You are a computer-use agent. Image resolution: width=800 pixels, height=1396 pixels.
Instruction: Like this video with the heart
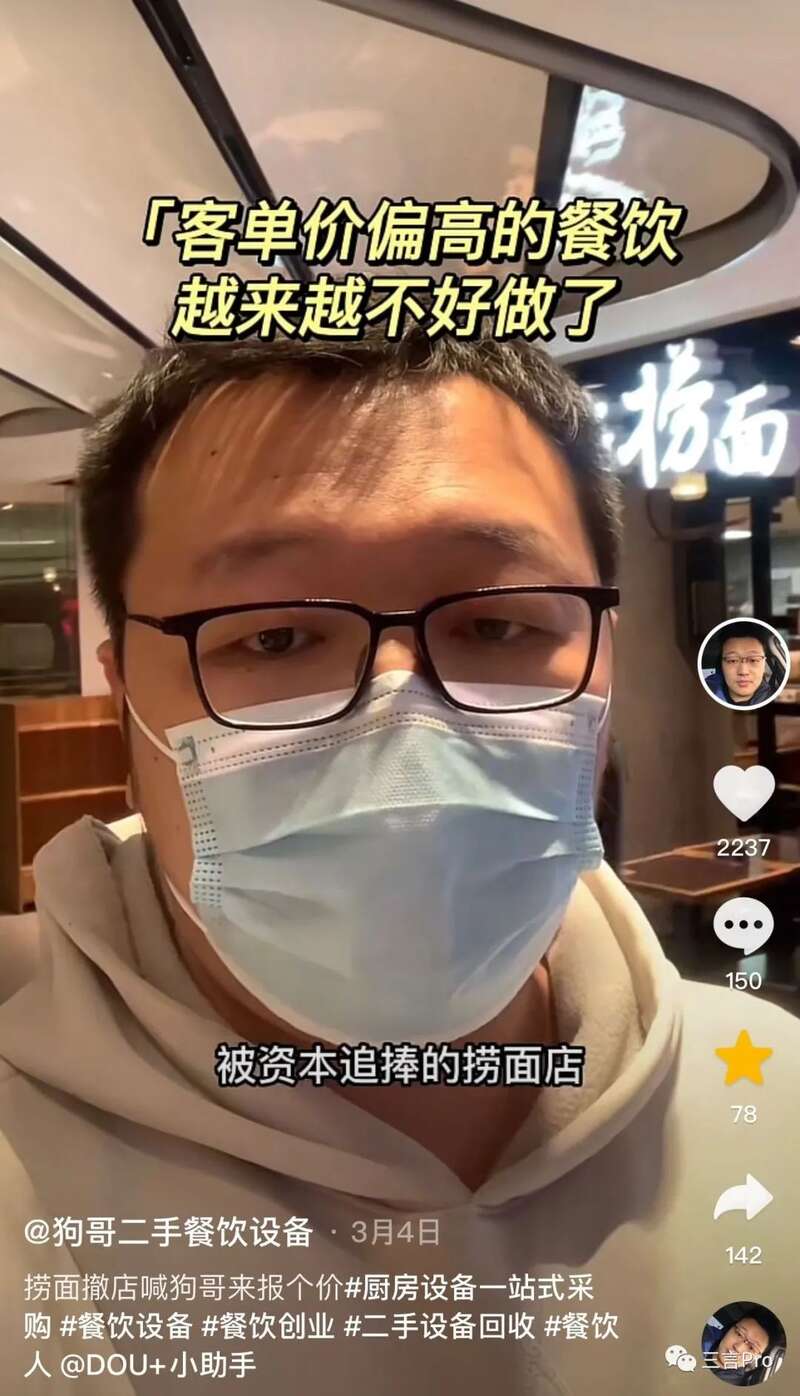[x=743, y=793]
